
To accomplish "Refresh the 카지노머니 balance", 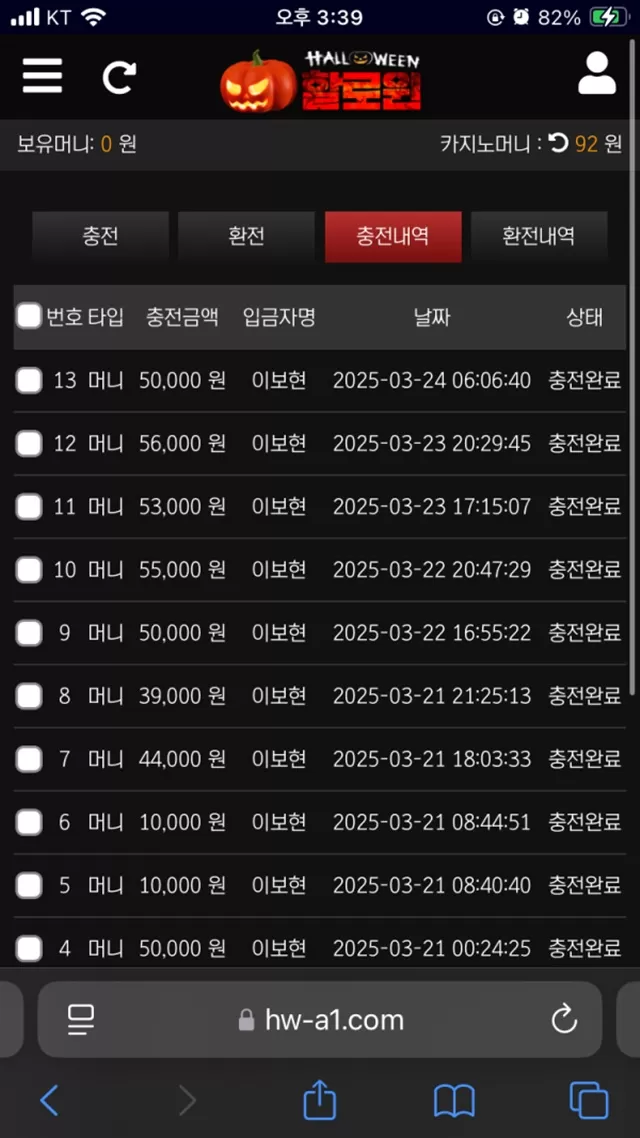I will point(558,144).
